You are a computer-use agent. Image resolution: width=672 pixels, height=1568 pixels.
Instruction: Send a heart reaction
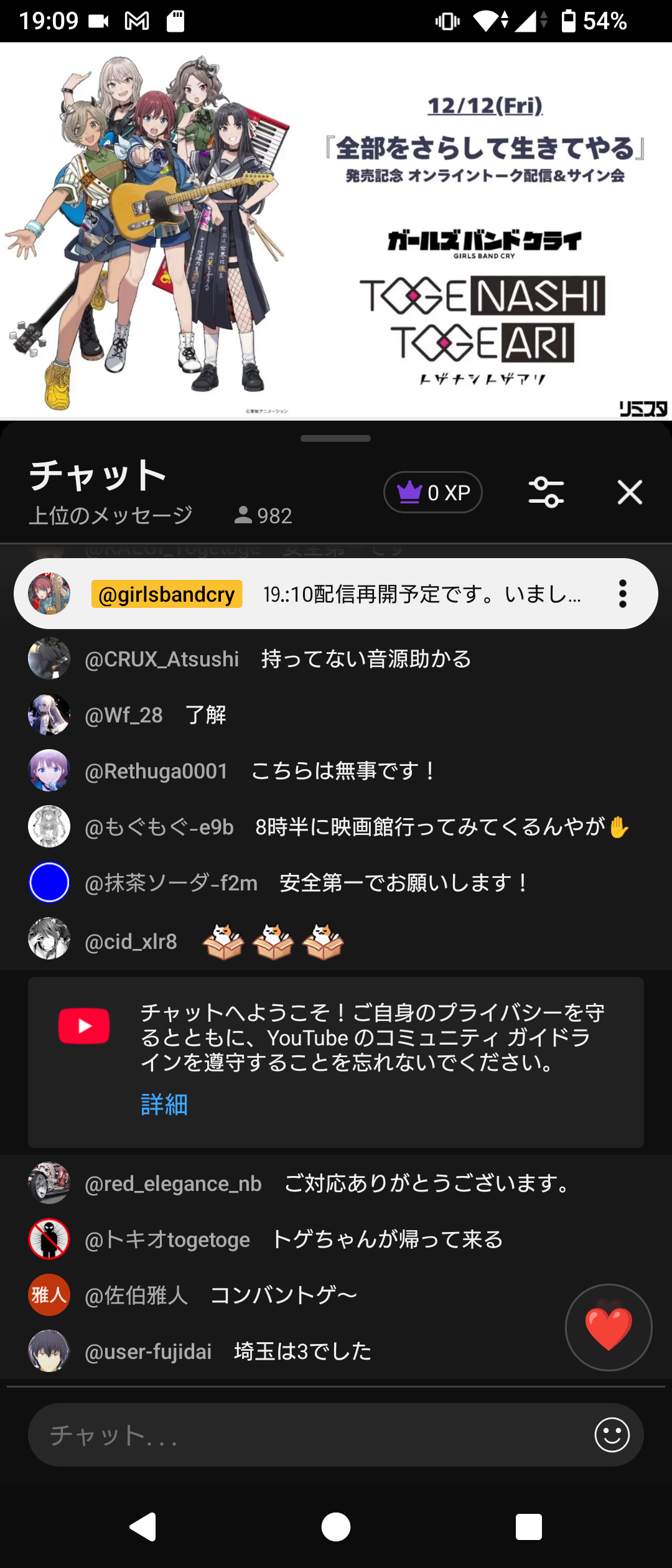(x=608, y=1327)
